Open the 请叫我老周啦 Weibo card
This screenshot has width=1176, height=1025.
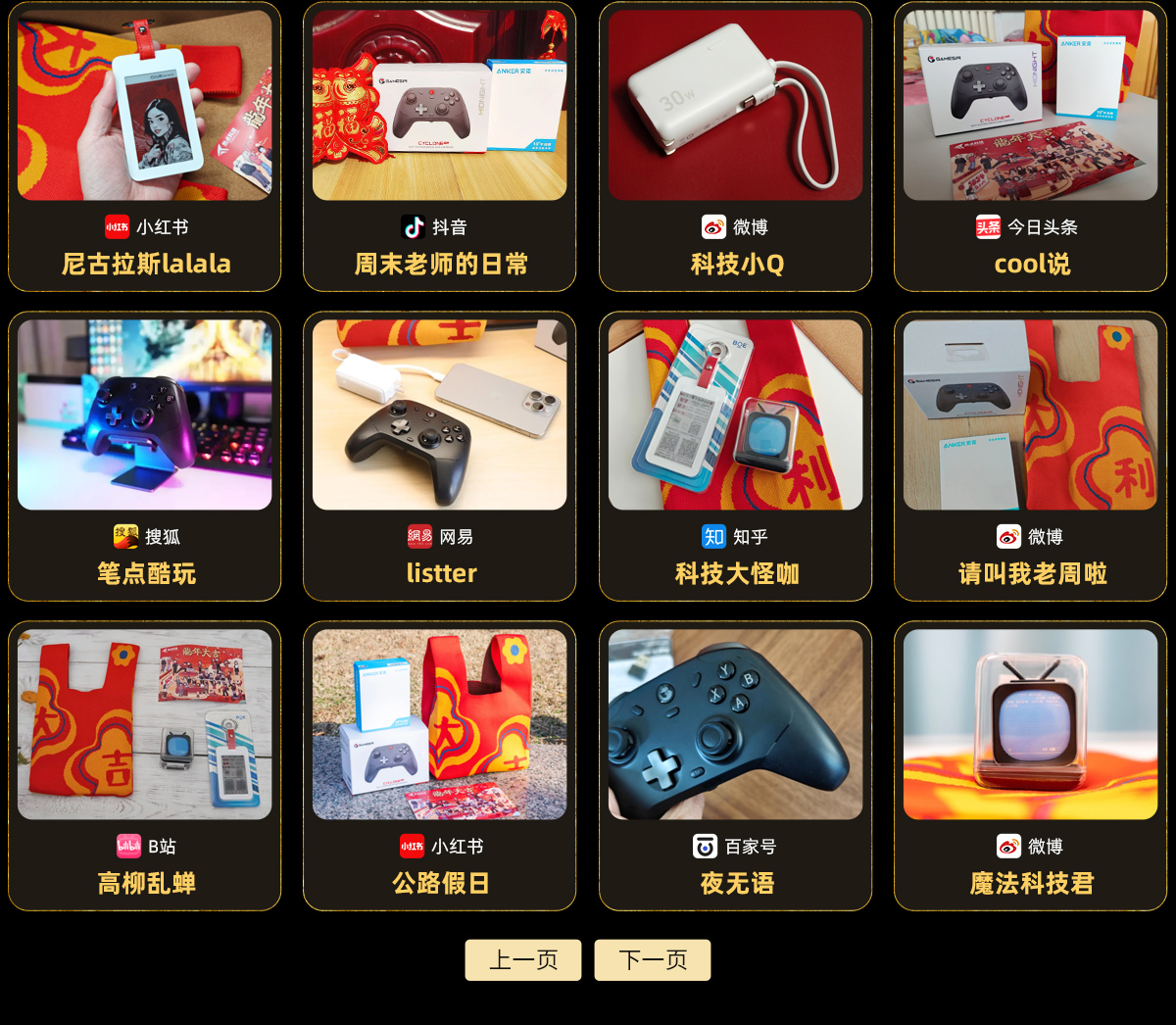pyautogui.click(x=1030, y=457)
